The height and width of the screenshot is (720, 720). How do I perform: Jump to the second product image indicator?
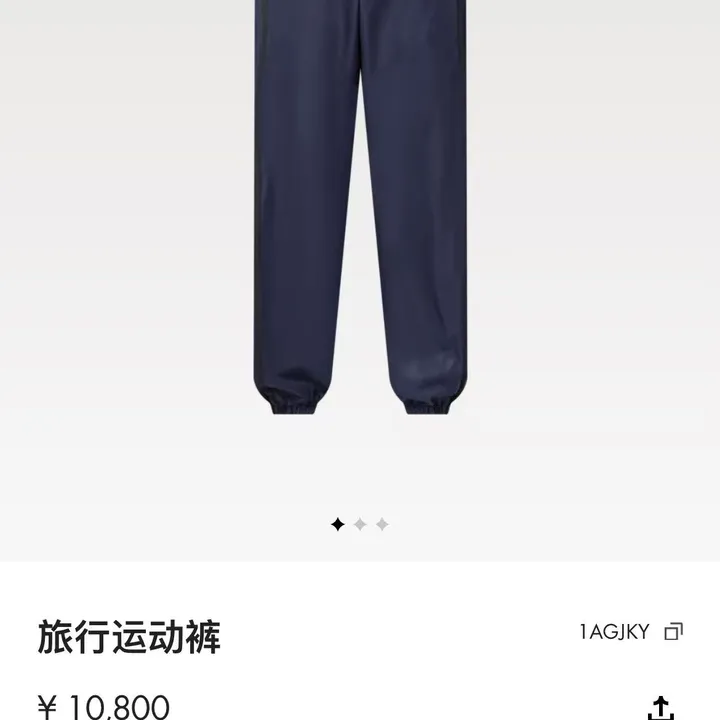coord(360,524)
